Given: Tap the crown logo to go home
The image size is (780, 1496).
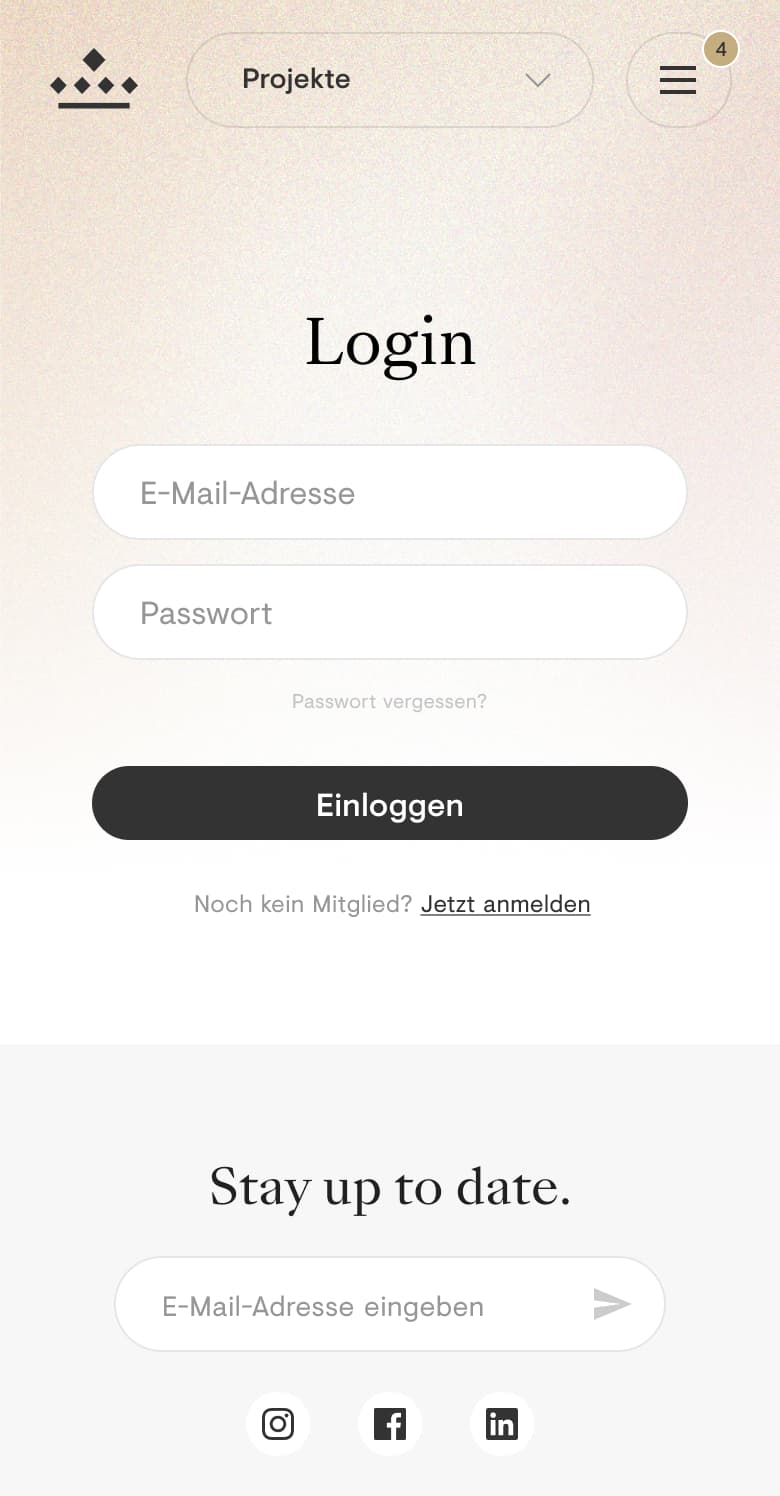Looking at the screenshot, I should pos(94,78).
